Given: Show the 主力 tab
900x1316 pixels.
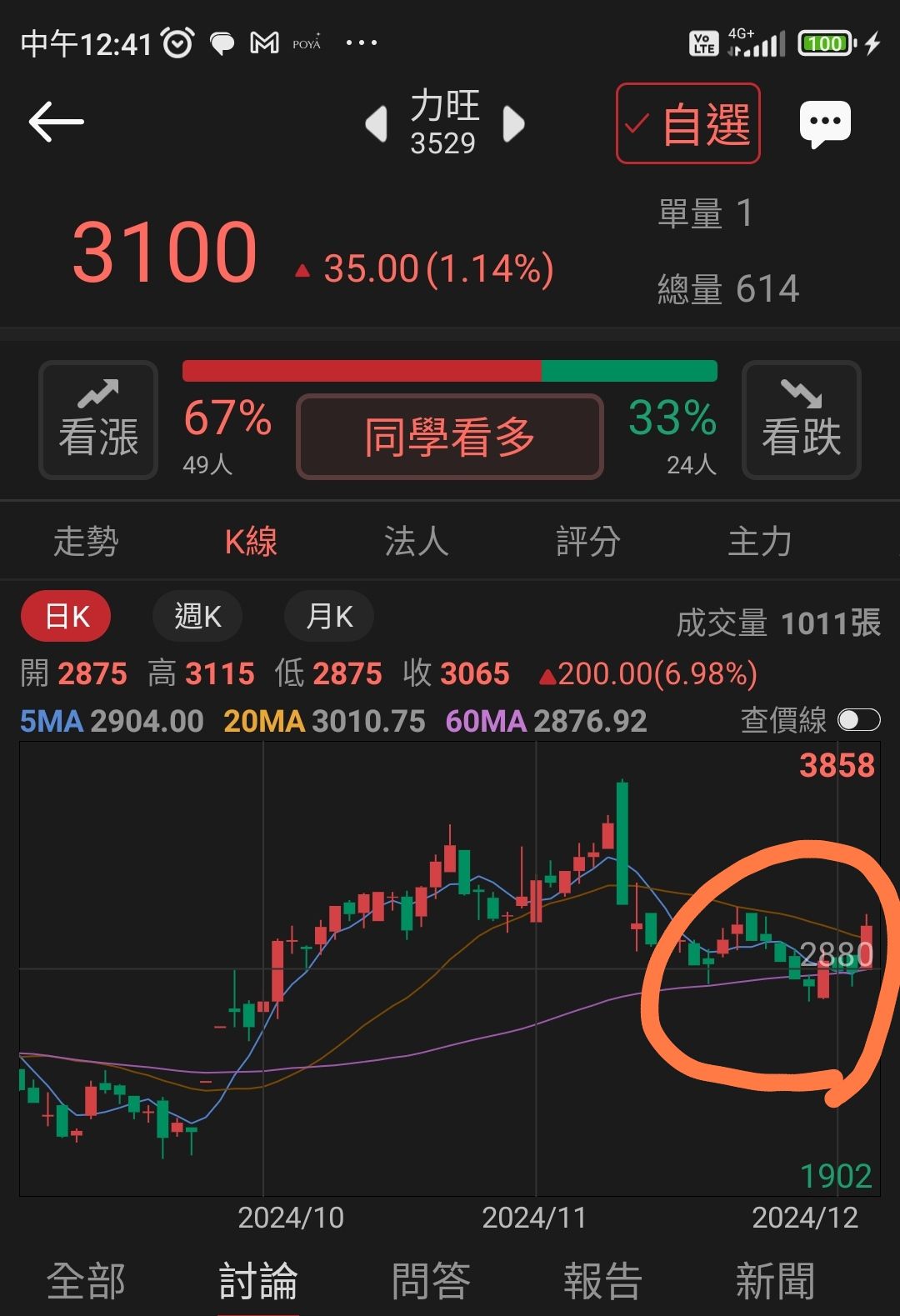Looking at the screenshot, I should (x=759, y=542).
